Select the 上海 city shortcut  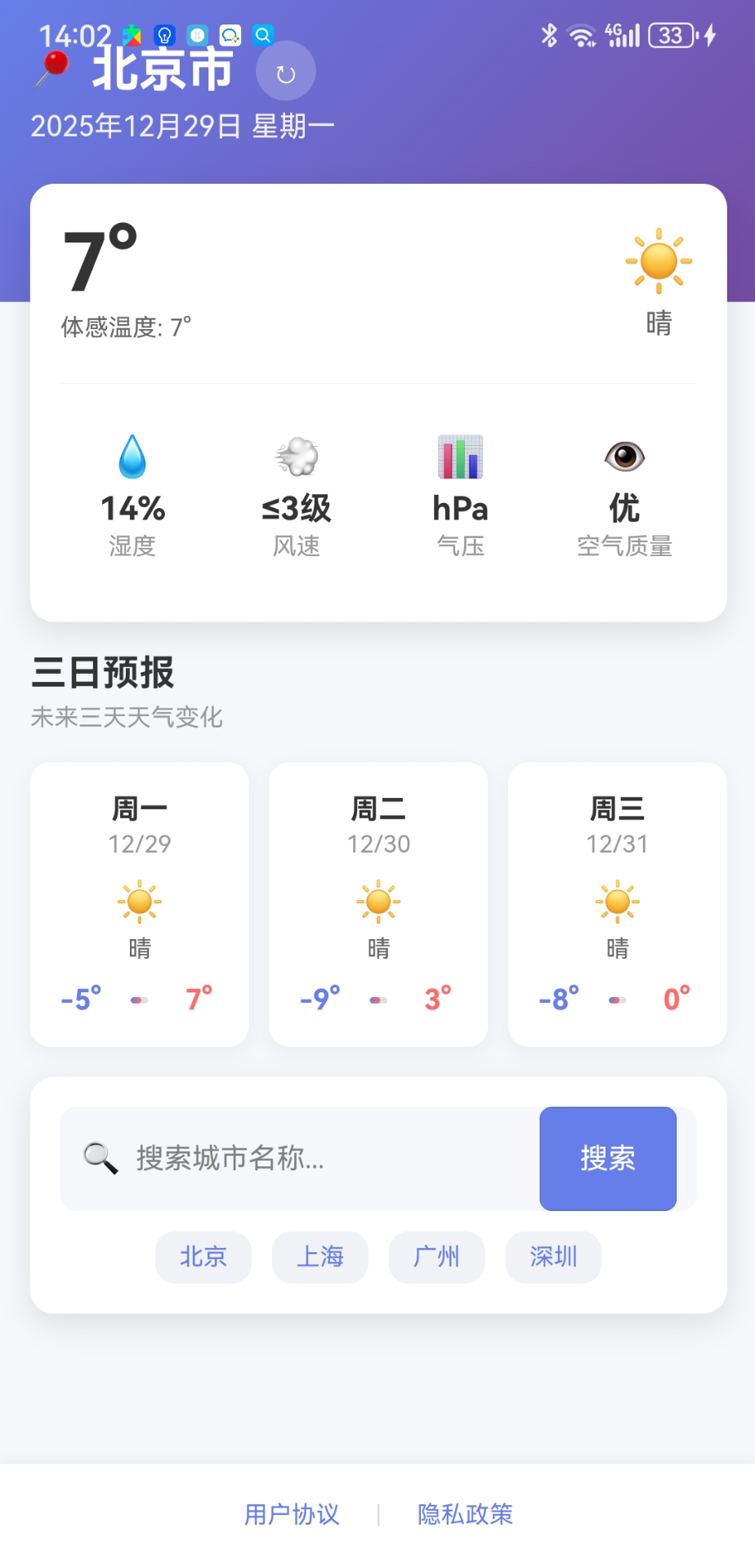point(319,1258)
